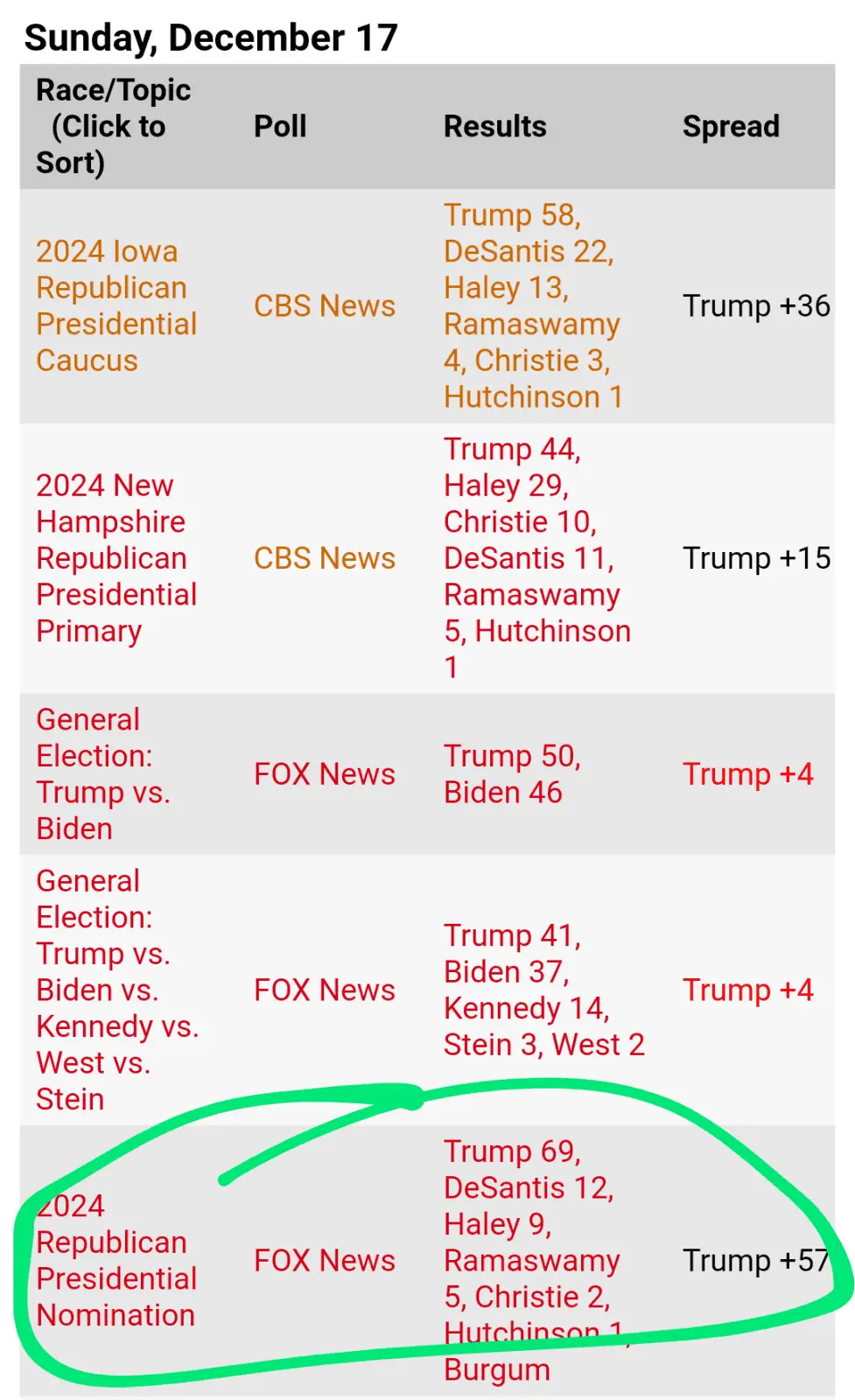Open the Trump 58, DeSantis 22 Iowa results
855x1400 pixels.
[x=531, y=306]
